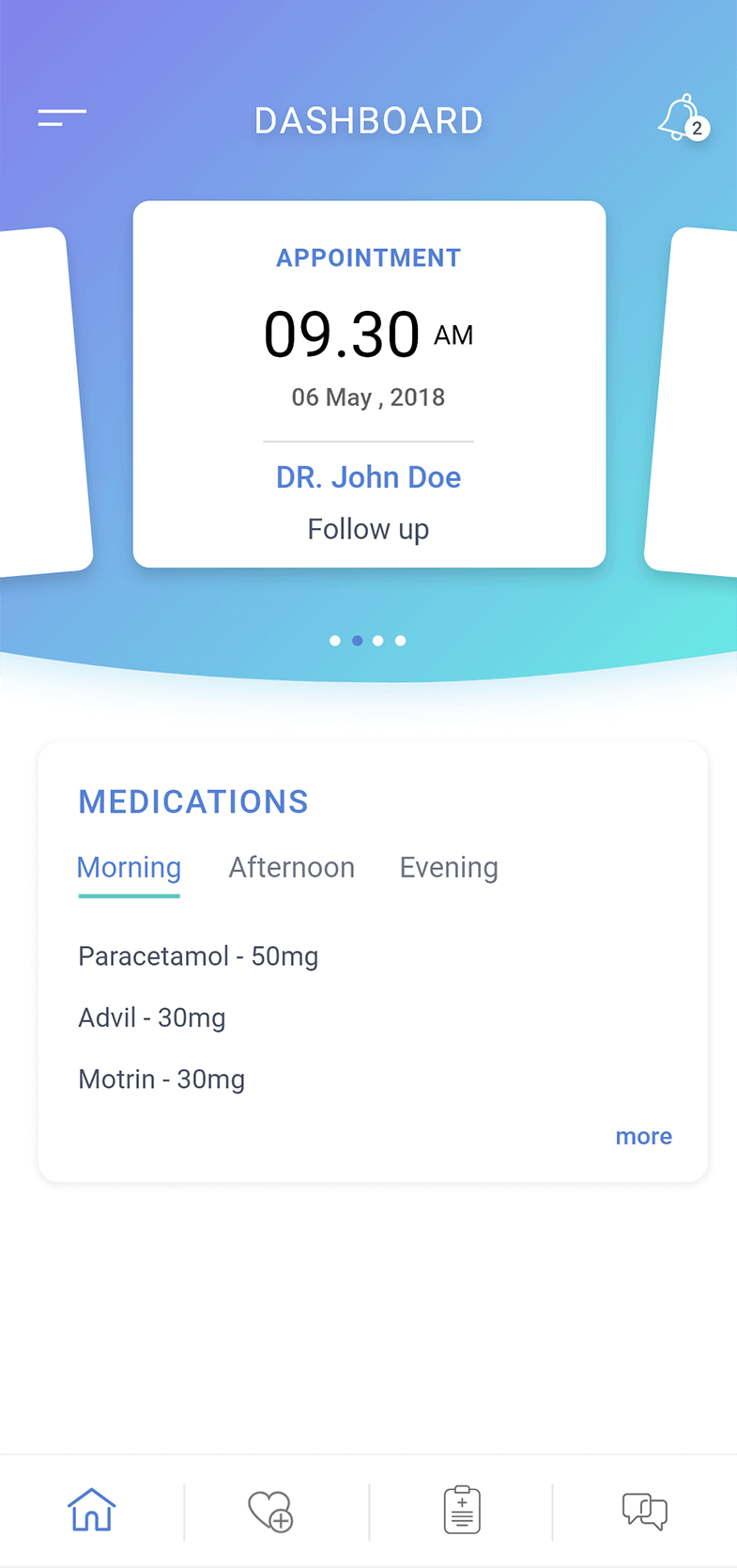Open the chat messages tab
Screen dimensions: 737x1568
(645, 1511)
